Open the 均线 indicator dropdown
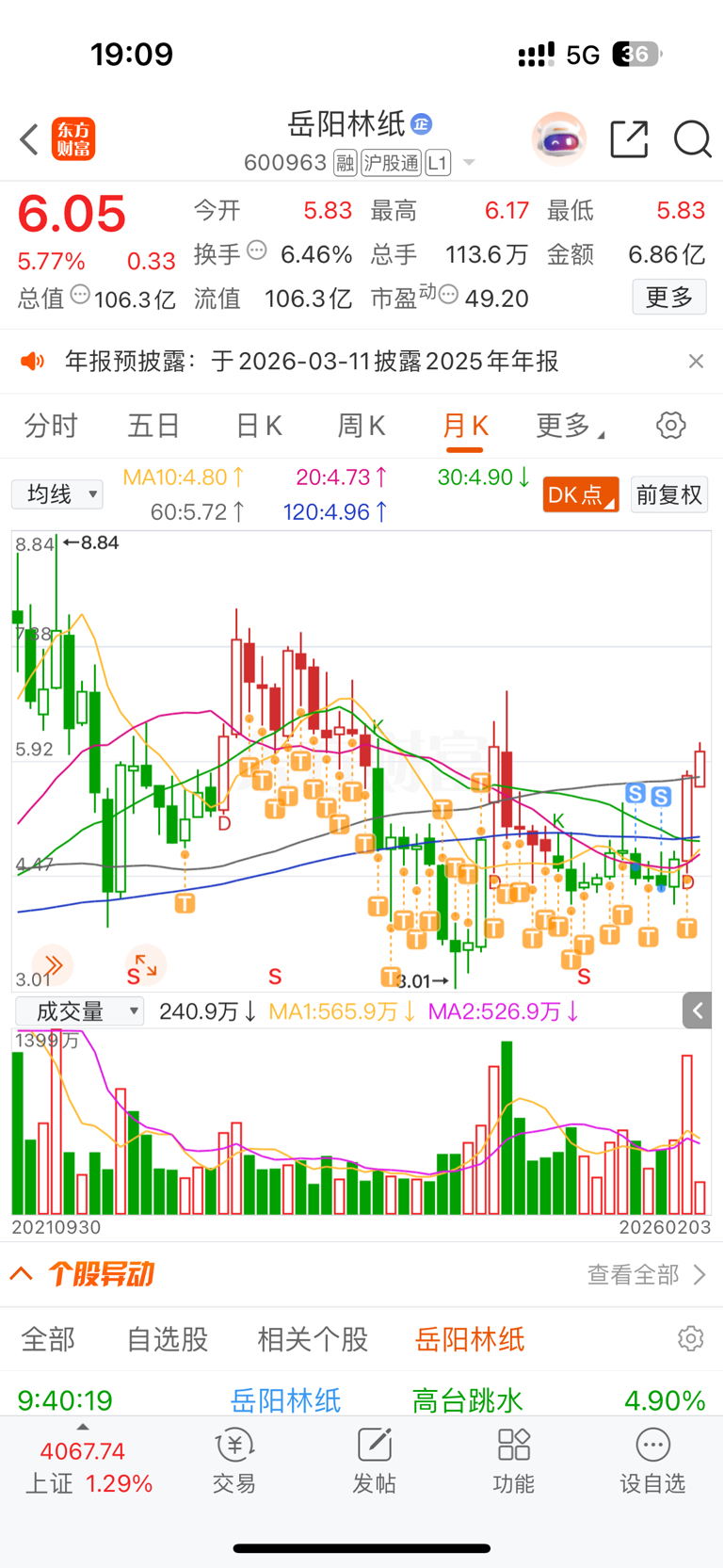Screen dimensions: 724x1568 click(57, 494)
